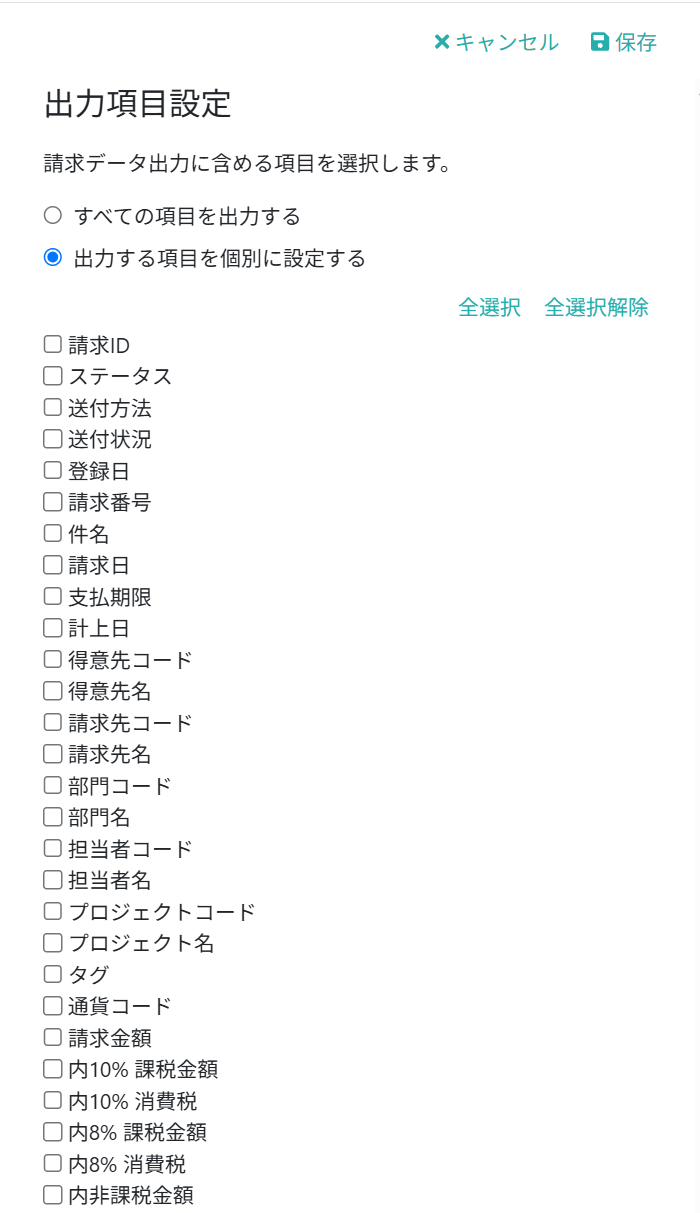This screenshot has width=700, height=1213.
Task: Enable the 得意先コード checkbox
Action: [53, 660]
